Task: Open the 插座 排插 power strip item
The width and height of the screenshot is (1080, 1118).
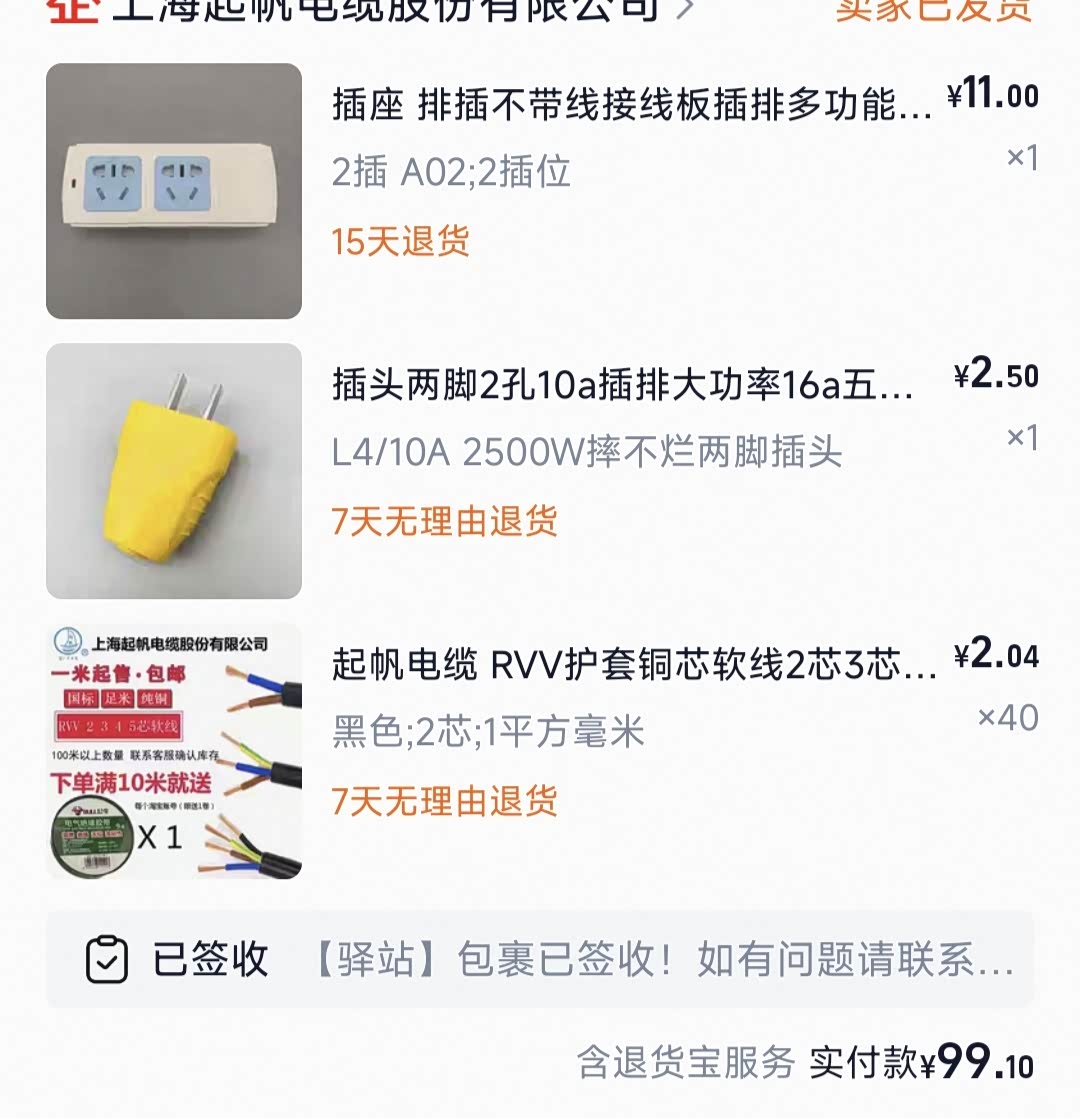Action: [x=632, y=105]
